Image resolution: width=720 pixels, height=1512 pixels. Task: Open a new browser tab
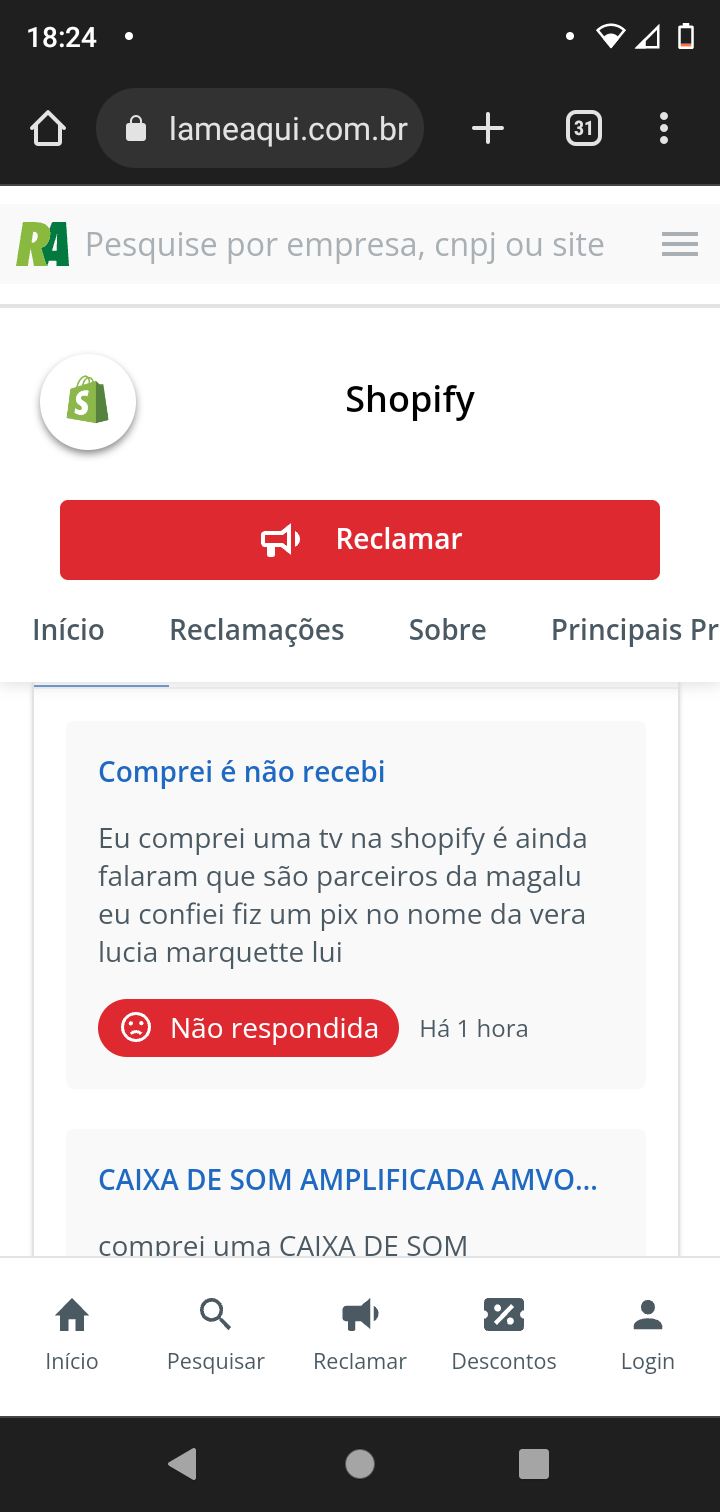click(487, 128)
